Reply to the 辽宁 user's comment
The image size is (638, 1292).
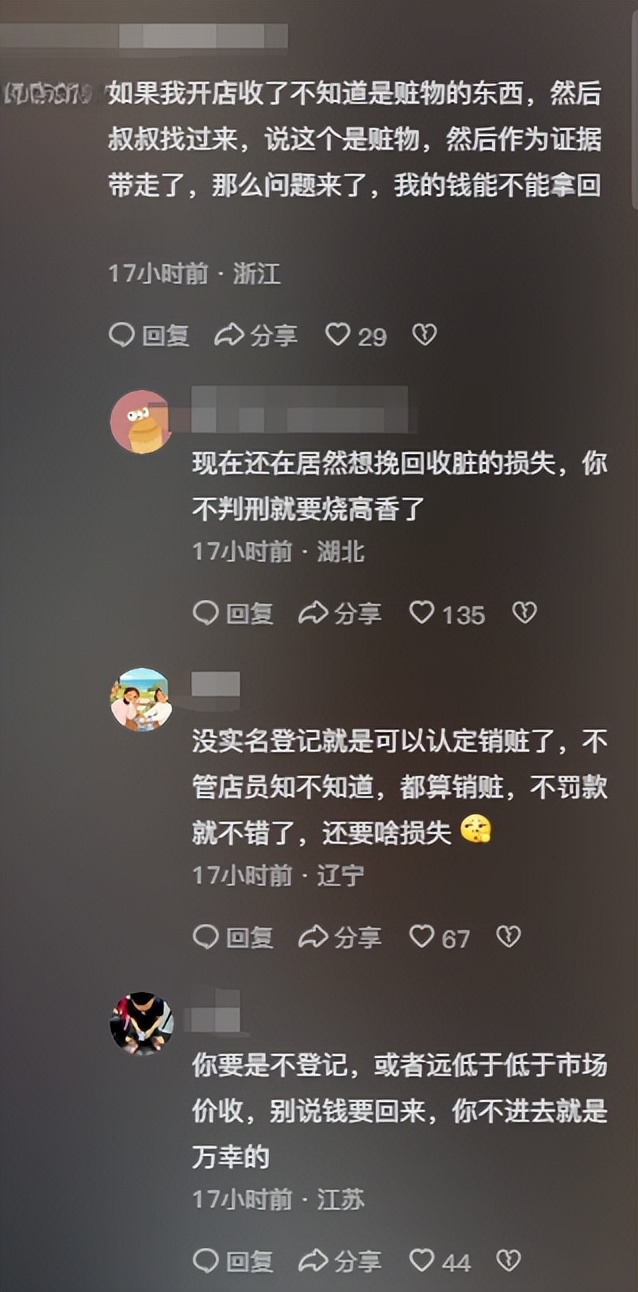tap(233, 937)
